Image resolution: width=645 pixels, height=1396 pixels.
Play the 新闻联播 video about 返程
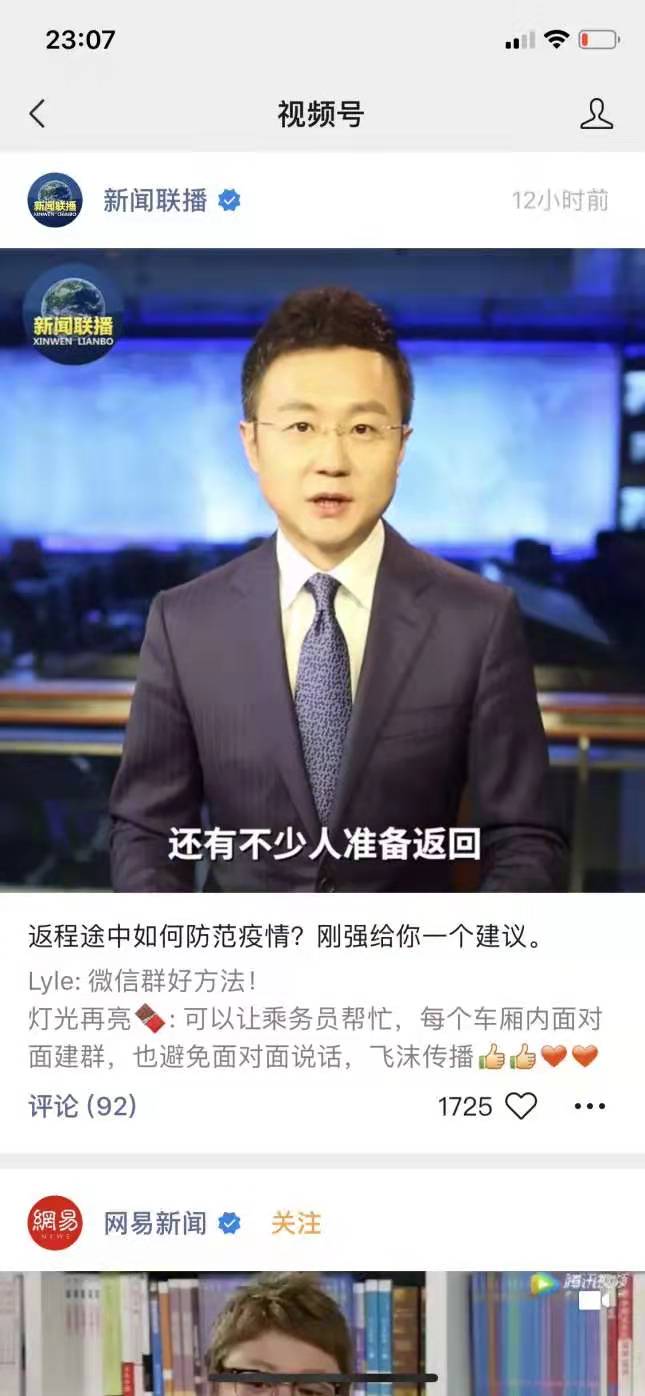(x=322, y=570)
